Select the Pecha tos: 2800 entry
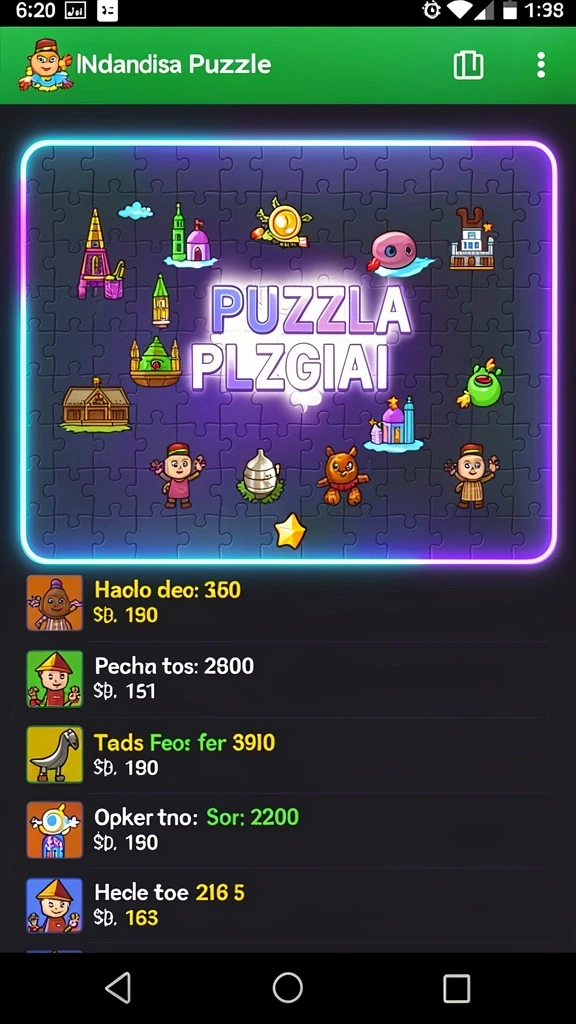The width and height of the screenshot is (576, 1024). [x=288, y=679]
